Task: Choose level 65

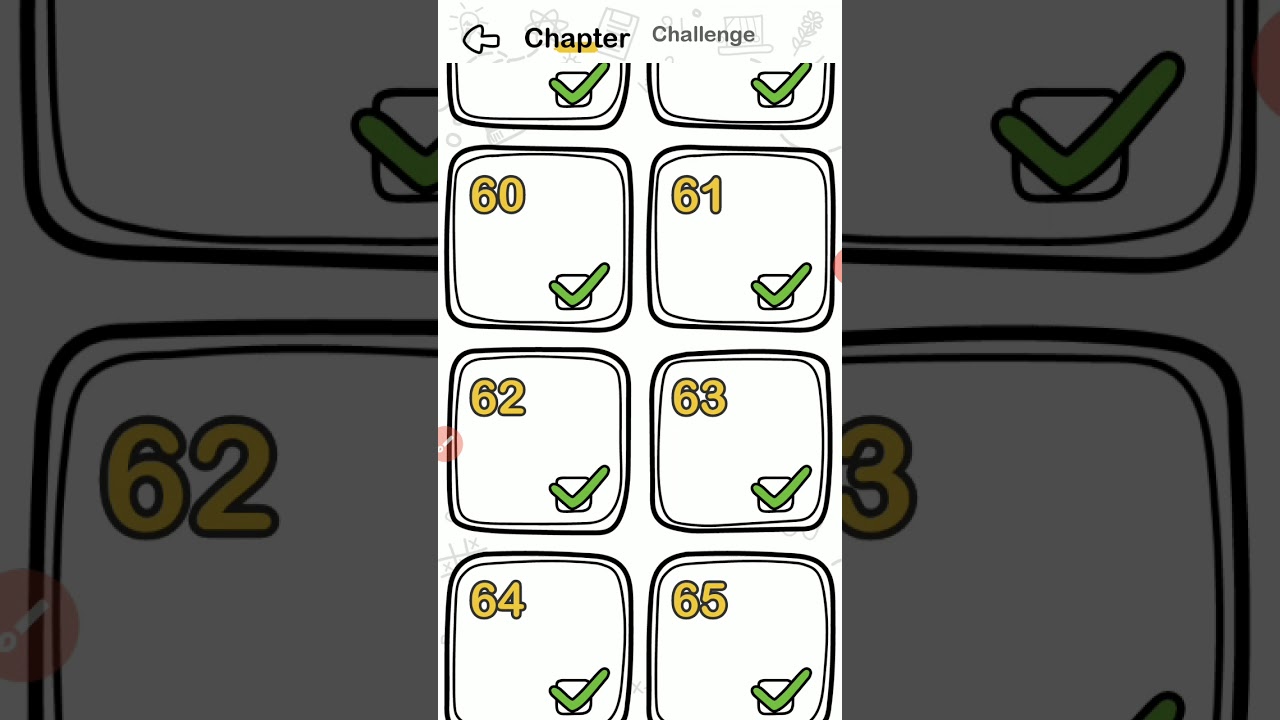Action: [741, 635]
